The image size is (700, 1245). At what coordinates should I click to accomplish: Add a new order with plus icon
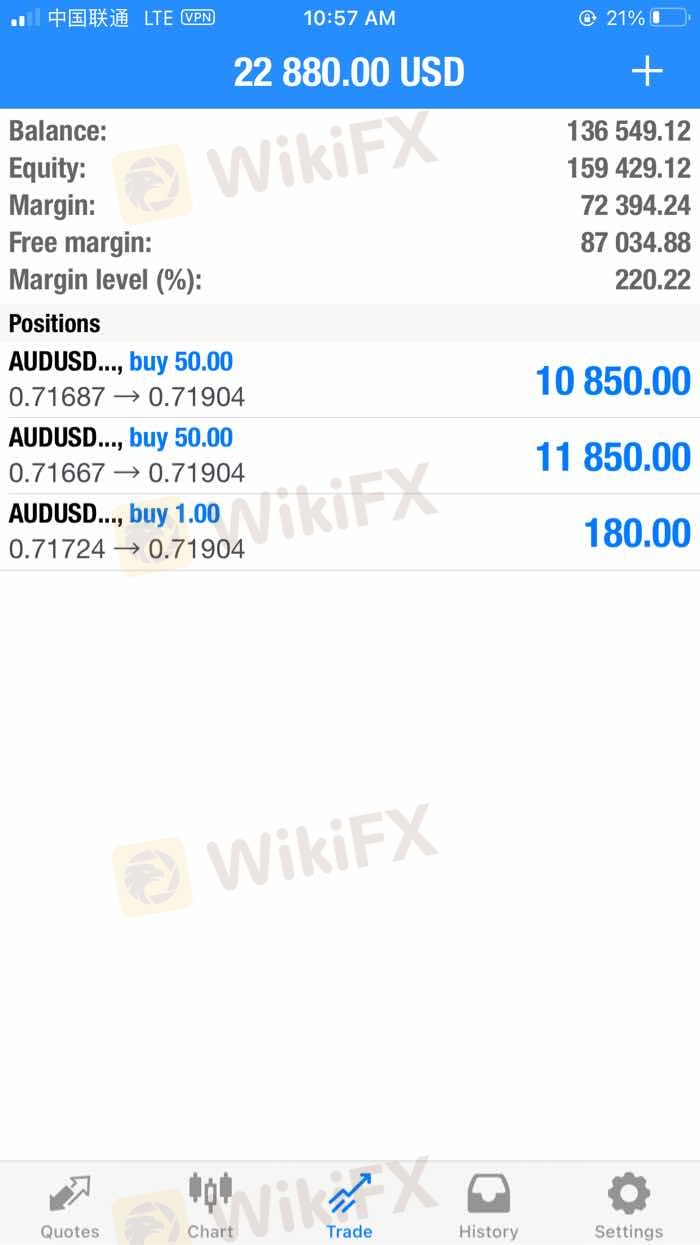[647, 71]
